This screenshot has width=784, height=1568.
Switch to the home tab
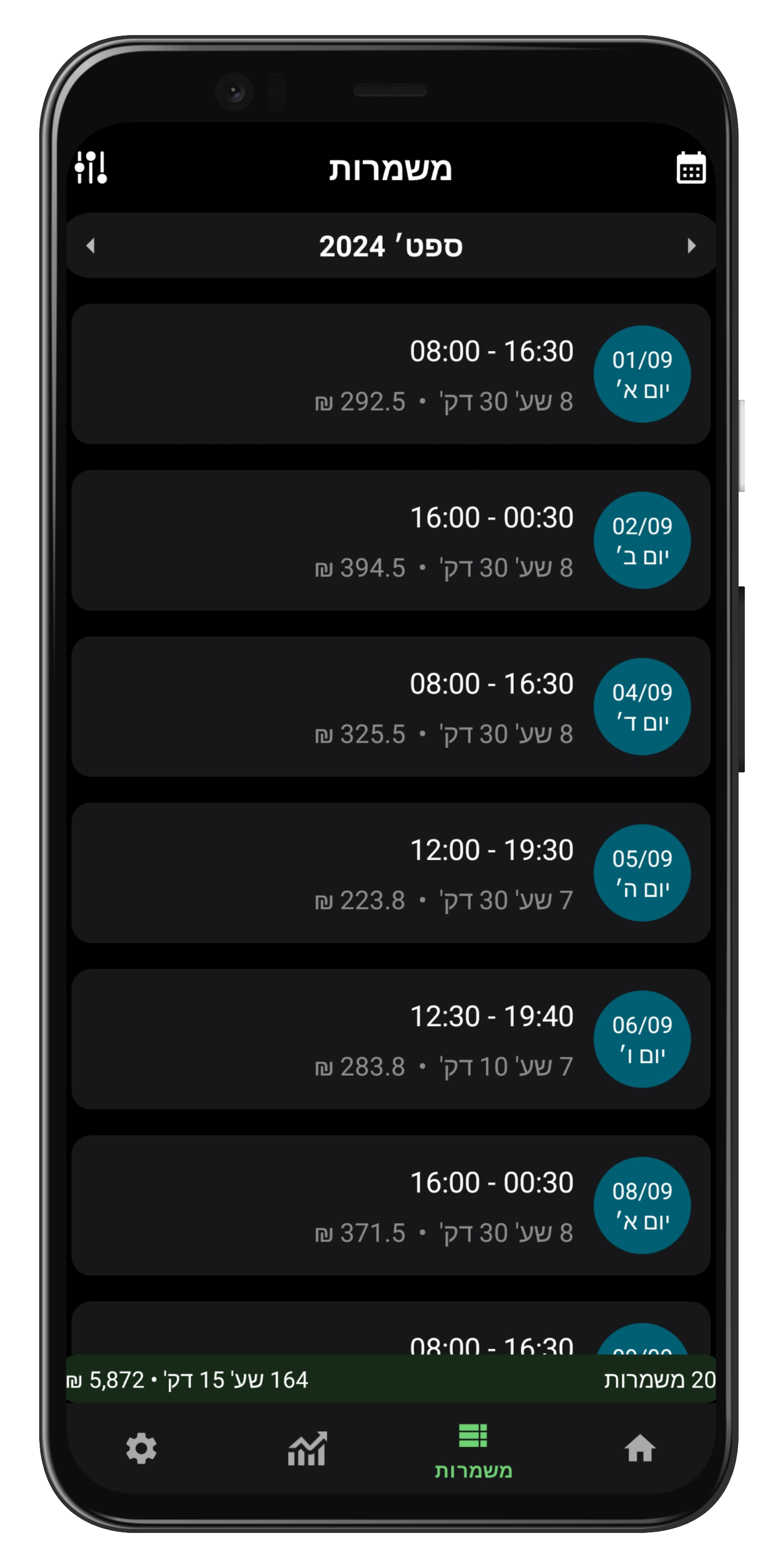coord(640,1448)
